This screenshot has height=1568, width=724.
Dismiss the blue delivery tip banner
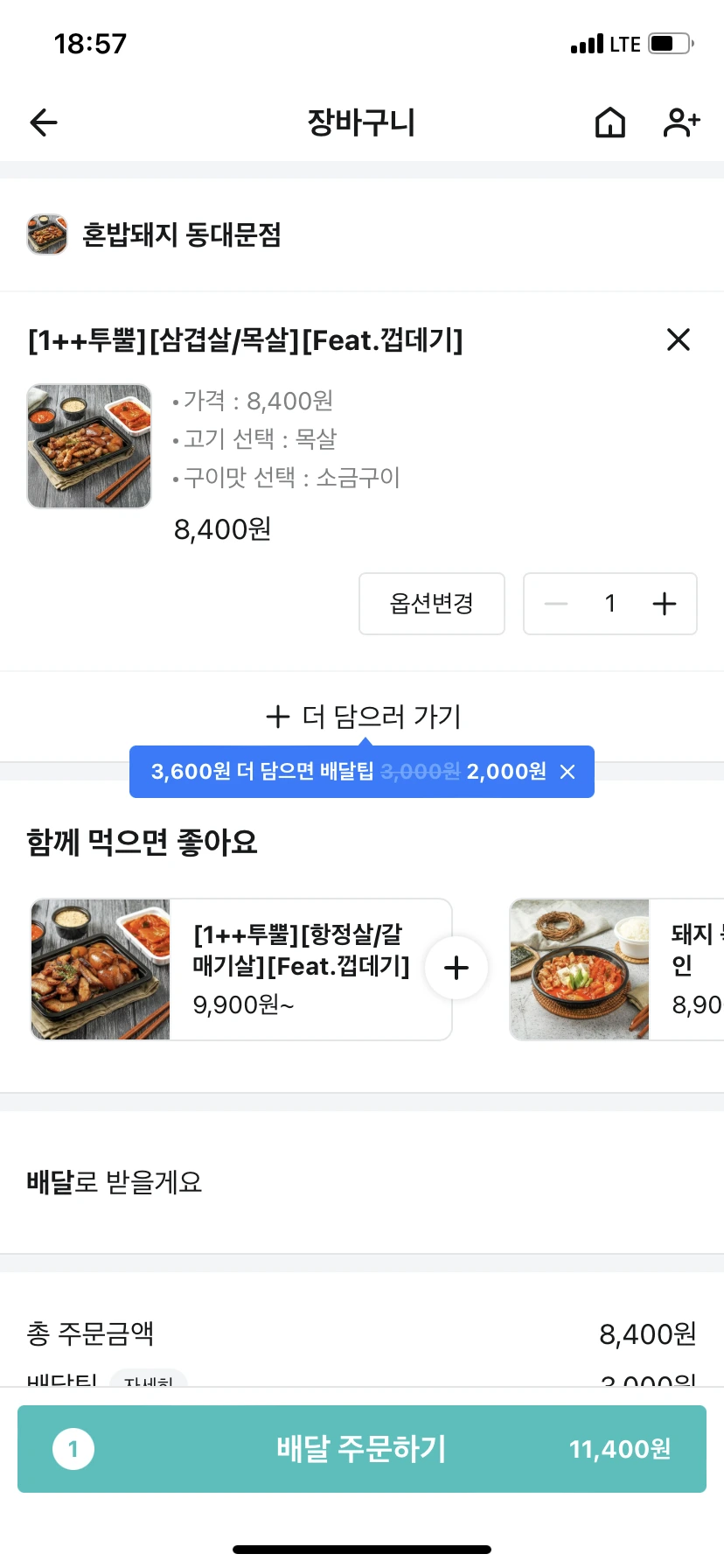click(x=567, y=772)
